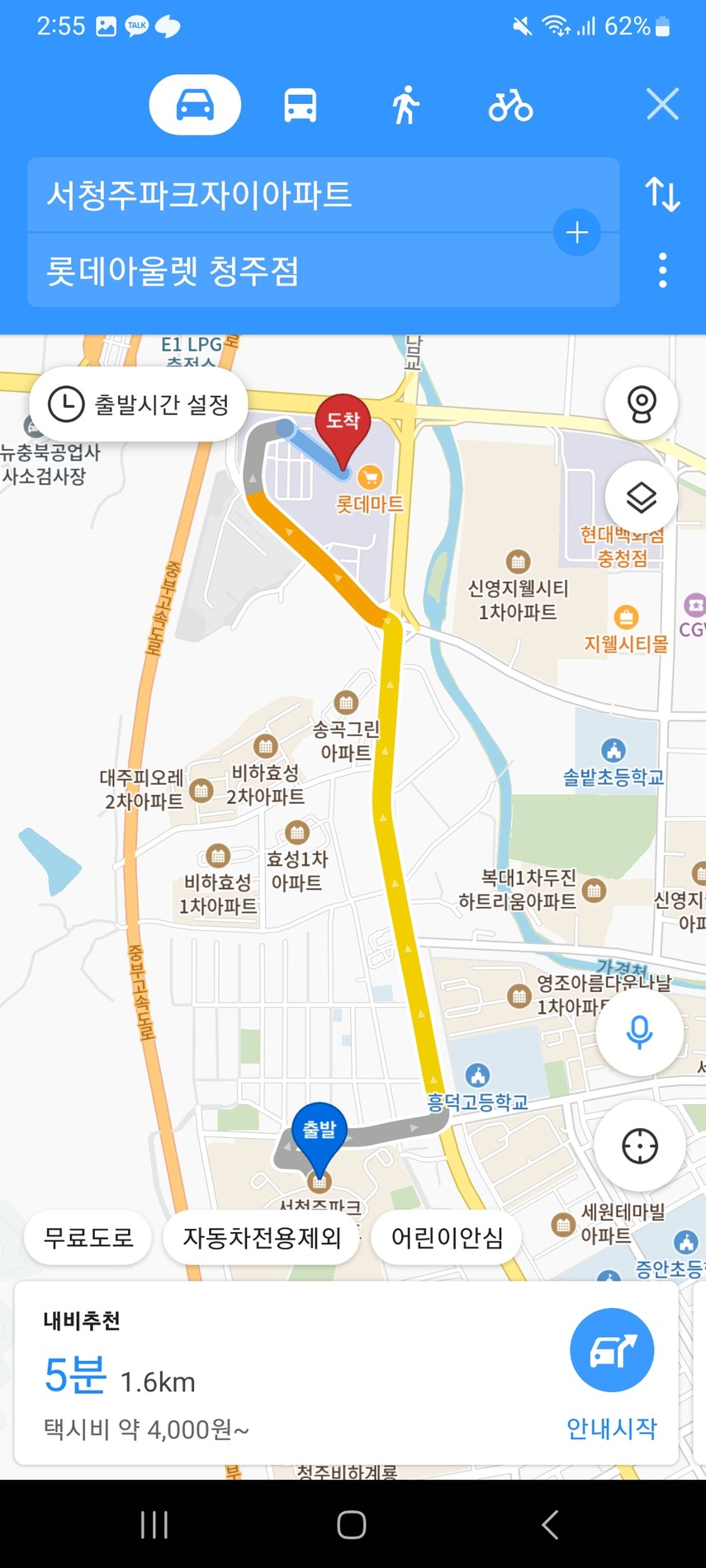
Task: Switch to public transit bus mode
Action: coord(300,106)
